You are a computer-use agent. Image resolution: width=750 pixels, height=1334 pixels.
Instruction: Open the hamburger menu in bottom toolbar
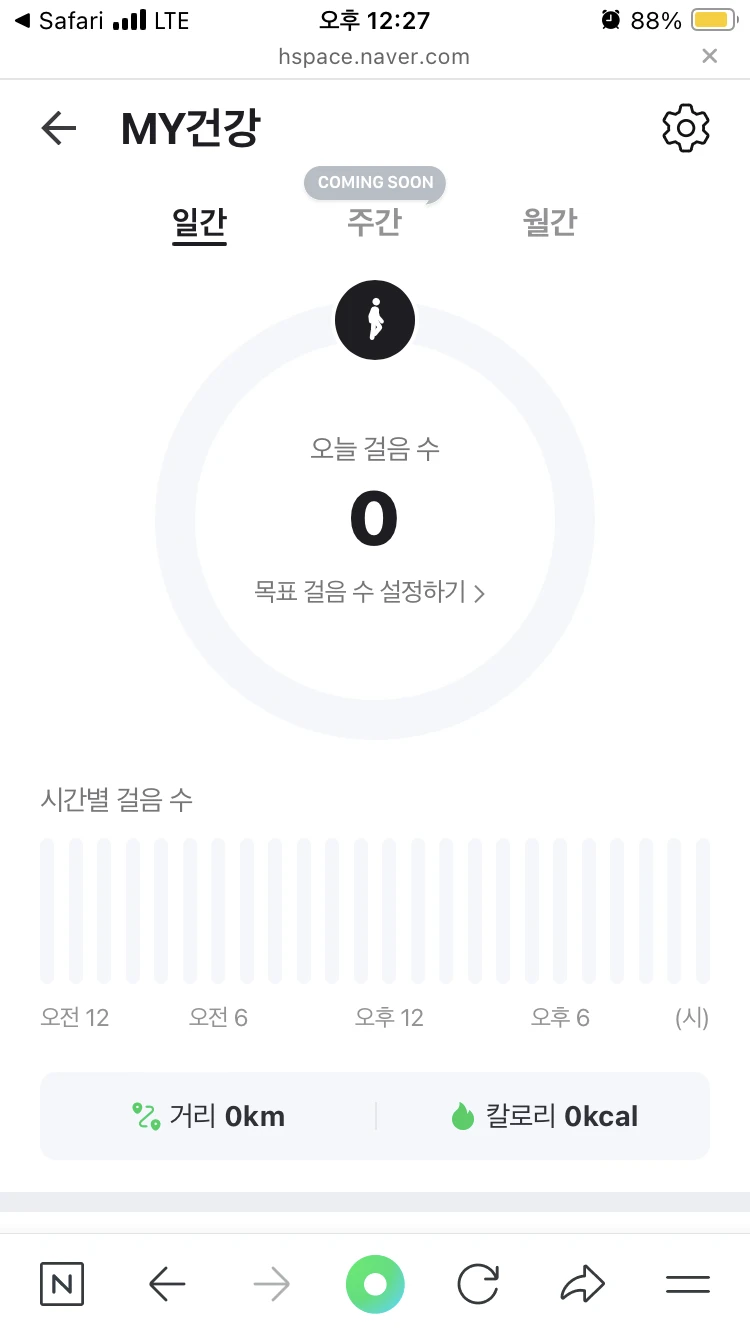[x=688, y=1284]
